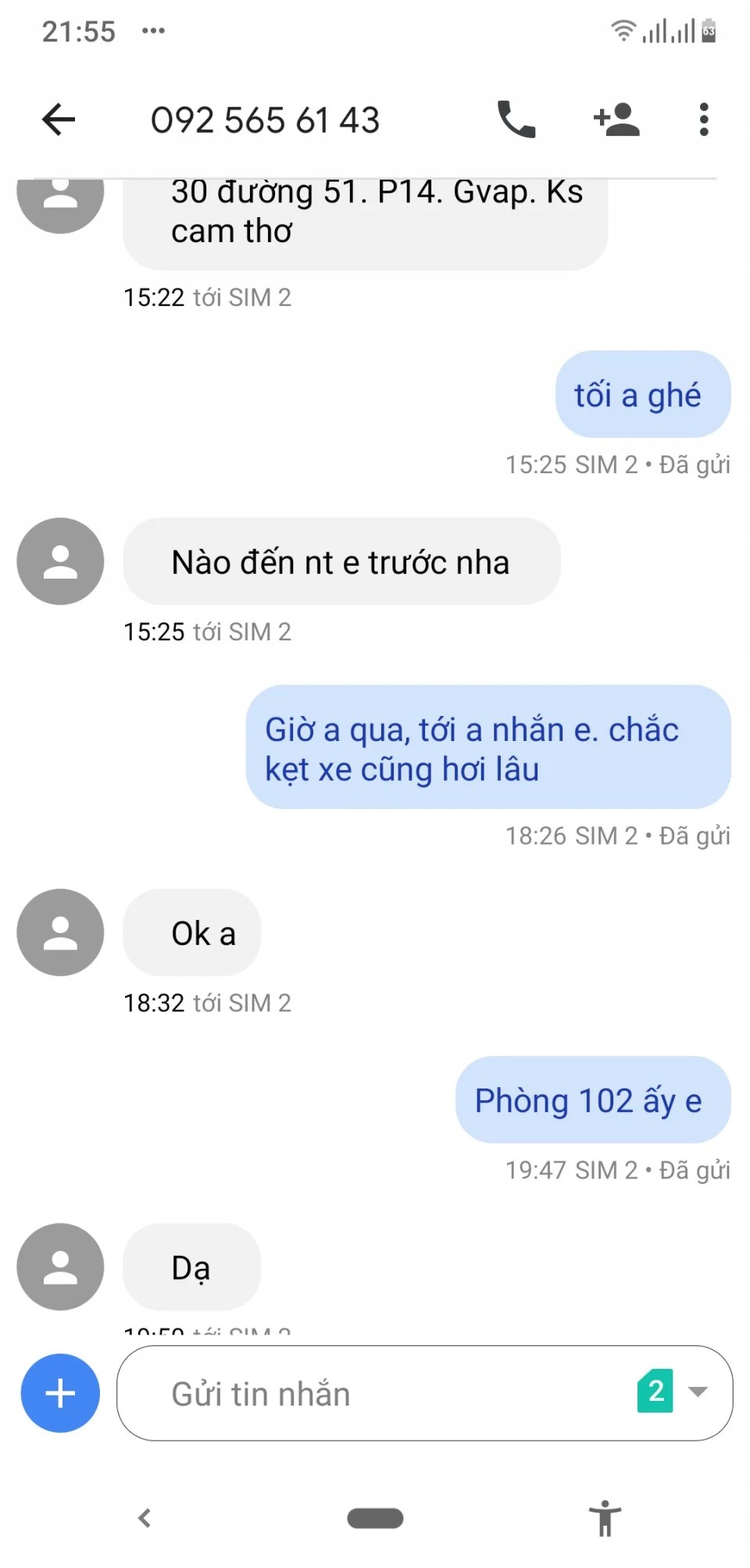750x1568 pixels.
Task: Add this number to contacts
Action: pyautogui.click(x=616, y=119)
